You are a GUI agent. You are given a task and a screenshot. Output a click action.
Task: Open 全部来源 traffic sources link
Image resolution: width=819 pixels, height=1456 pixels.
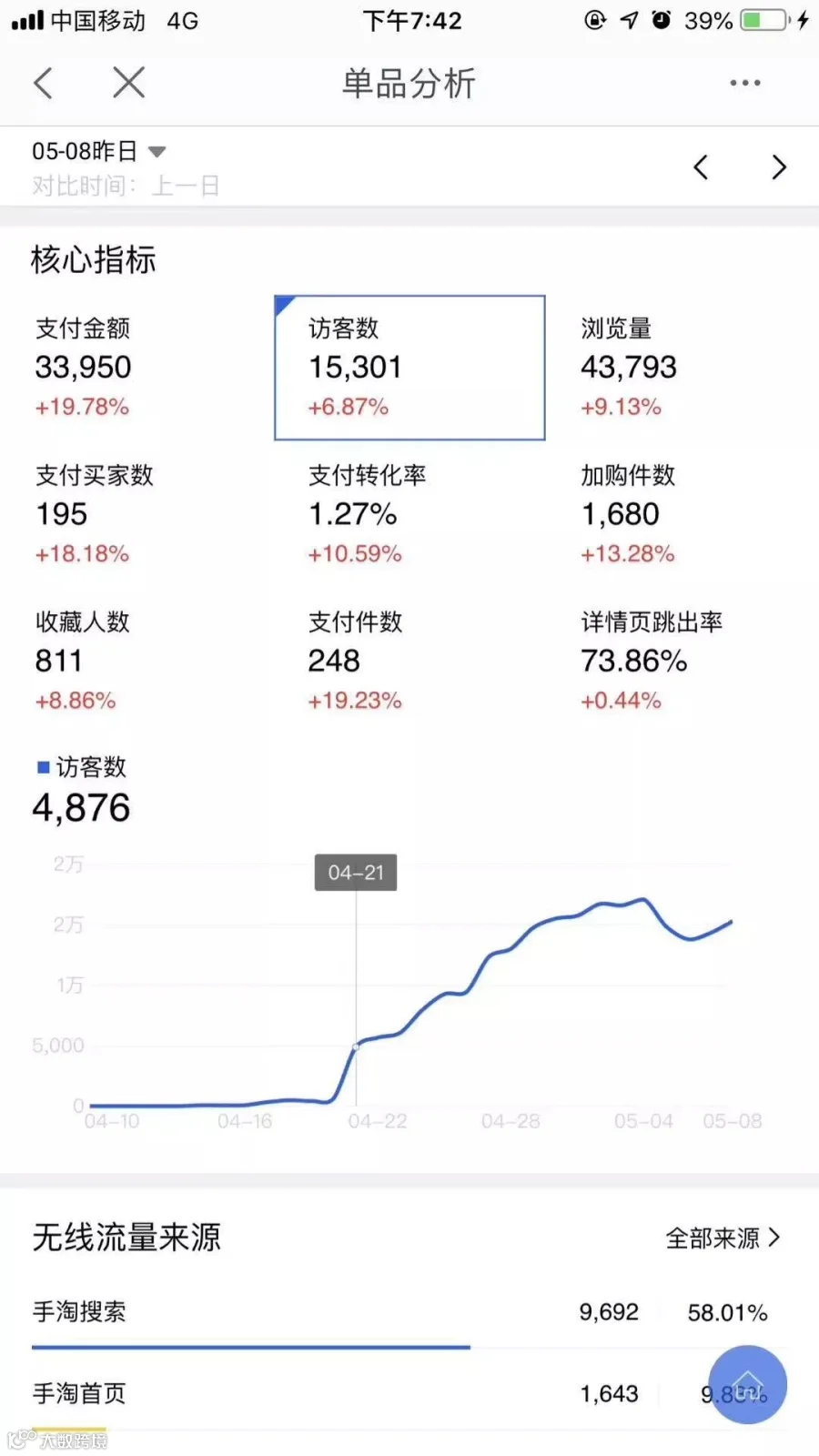coord(723,1239)
